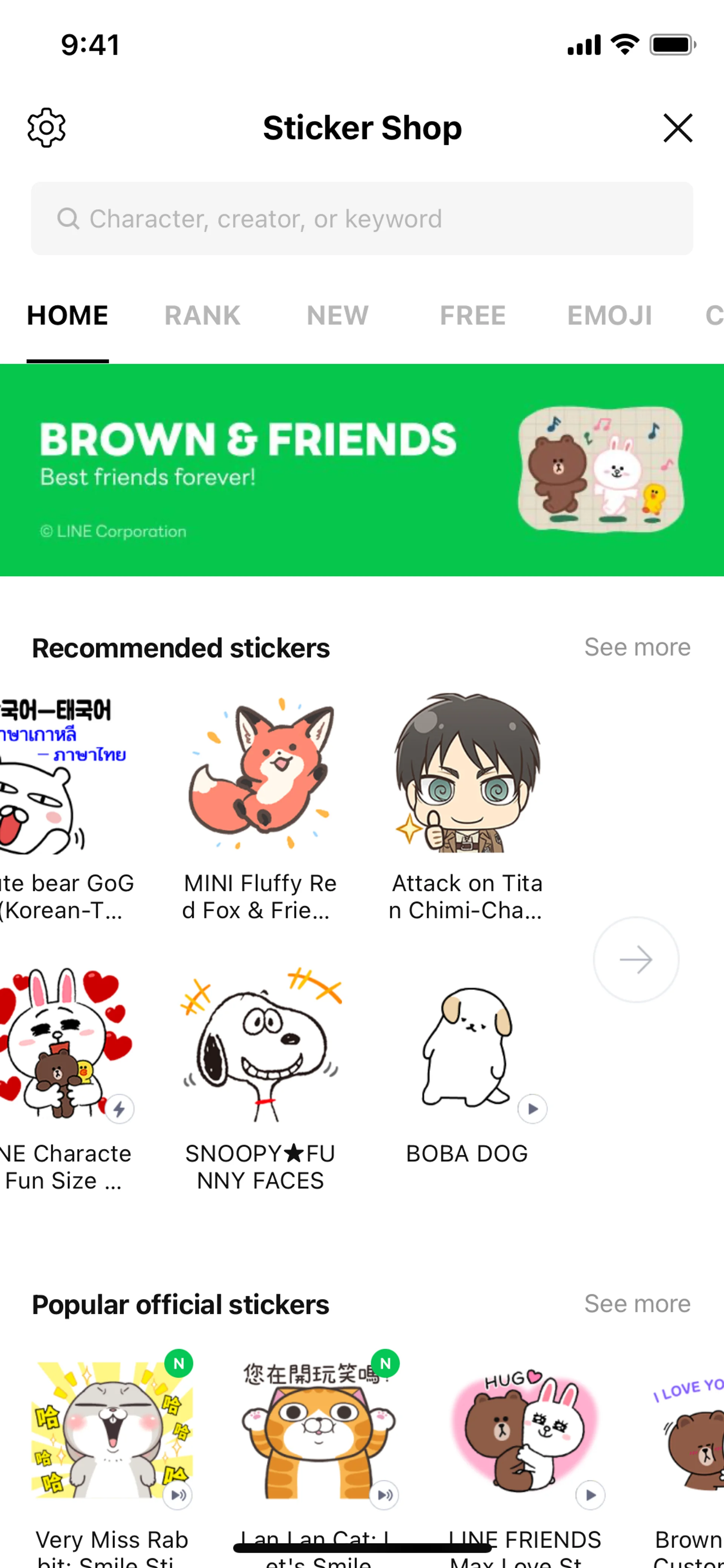Select the HOME tab
The height and width of the screenshot is (1568, 724).
[x=67, y=315]
